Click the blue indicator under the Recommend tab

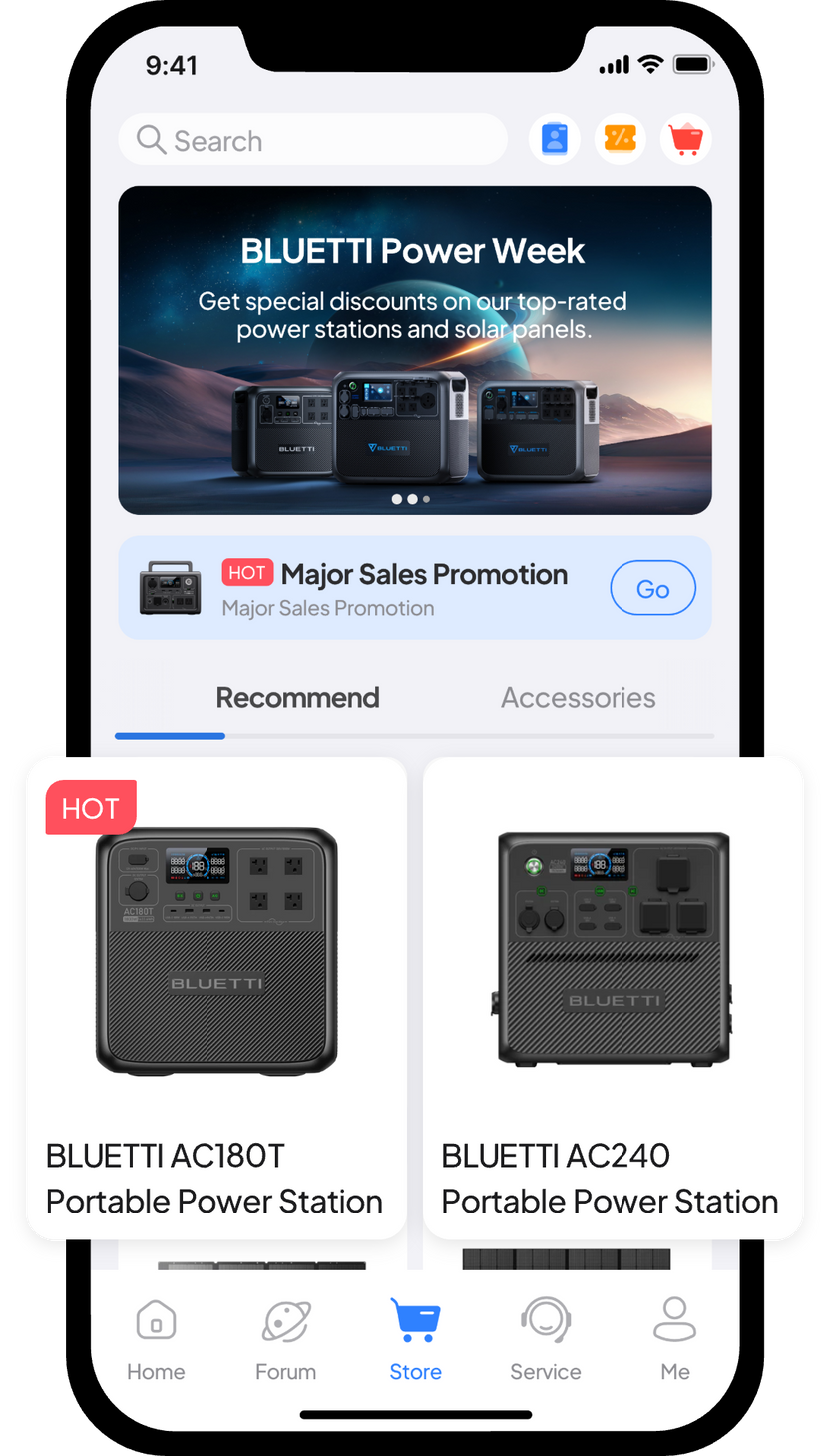pyautogui.click(x=170, y=736)
